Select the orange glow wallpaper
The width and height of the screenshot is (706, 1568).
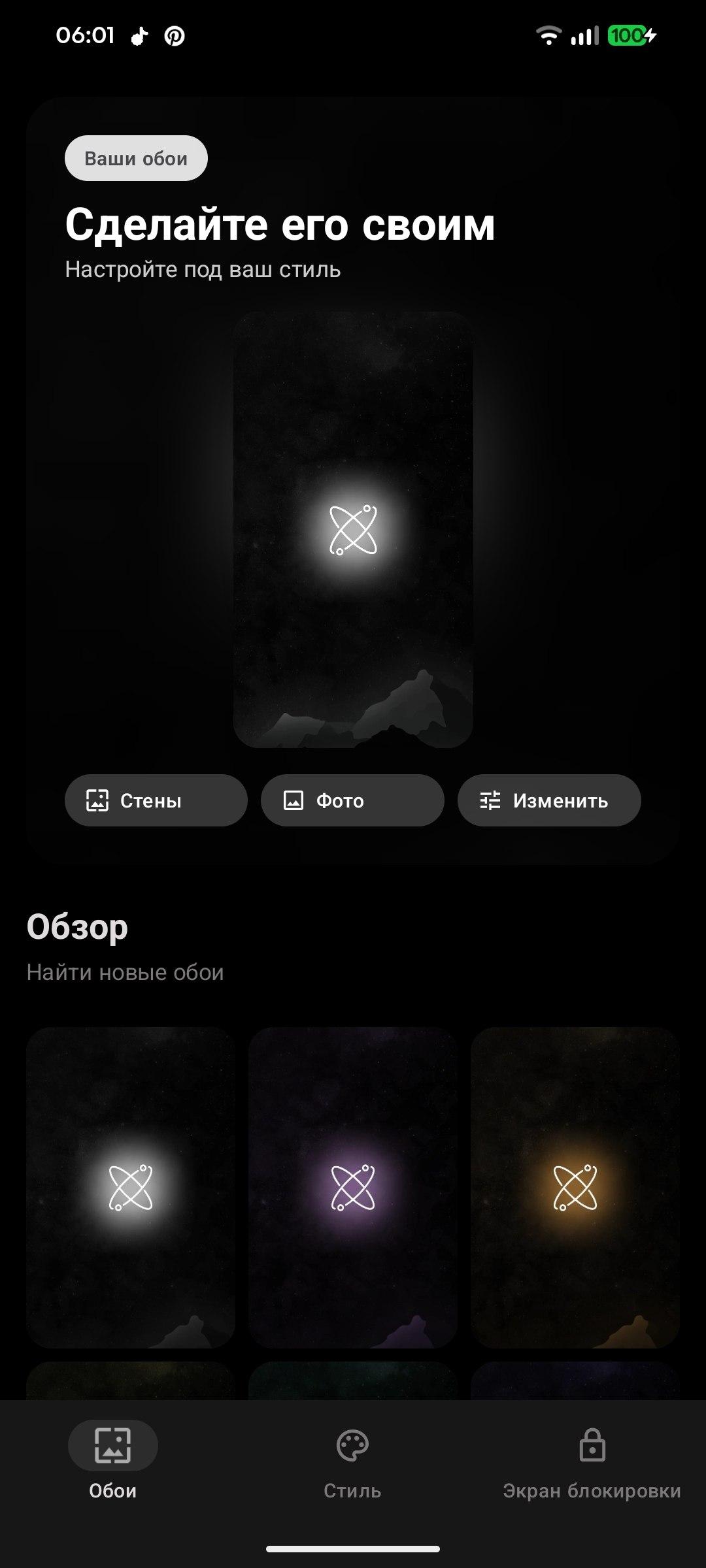[575, 1187]
